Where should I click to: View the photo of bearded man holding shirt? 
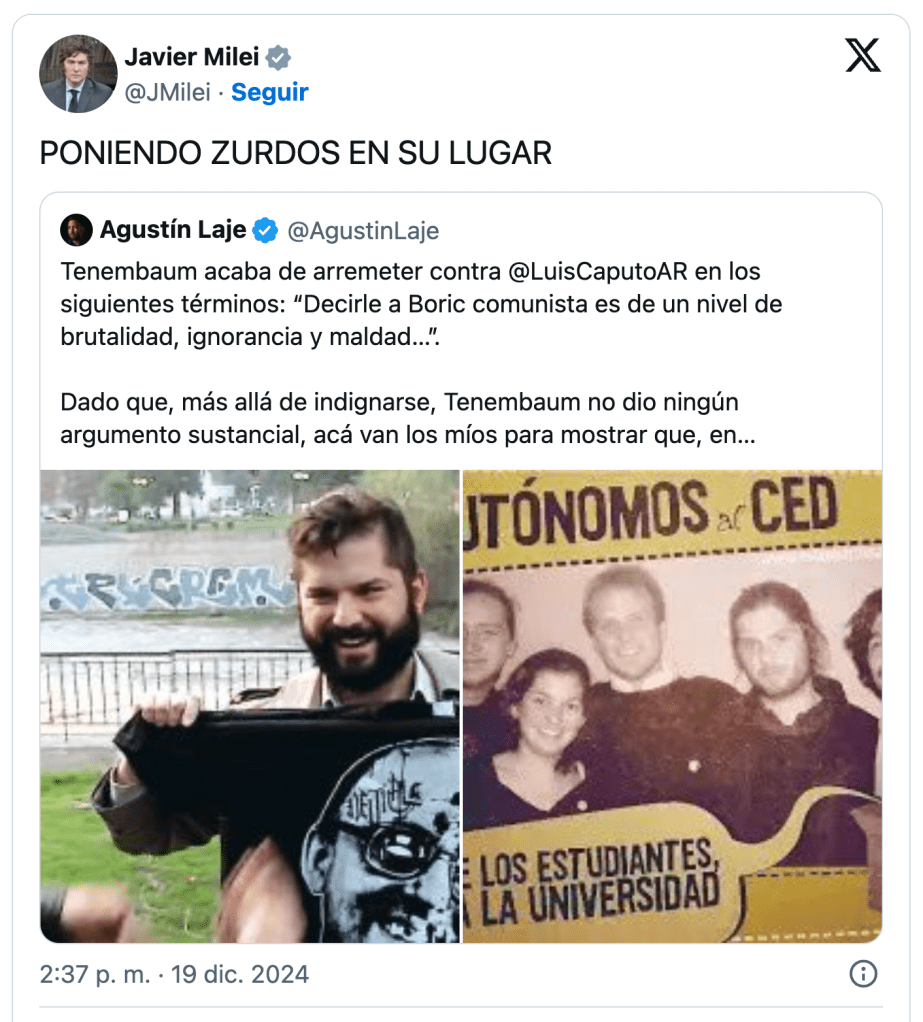point(250,705)
